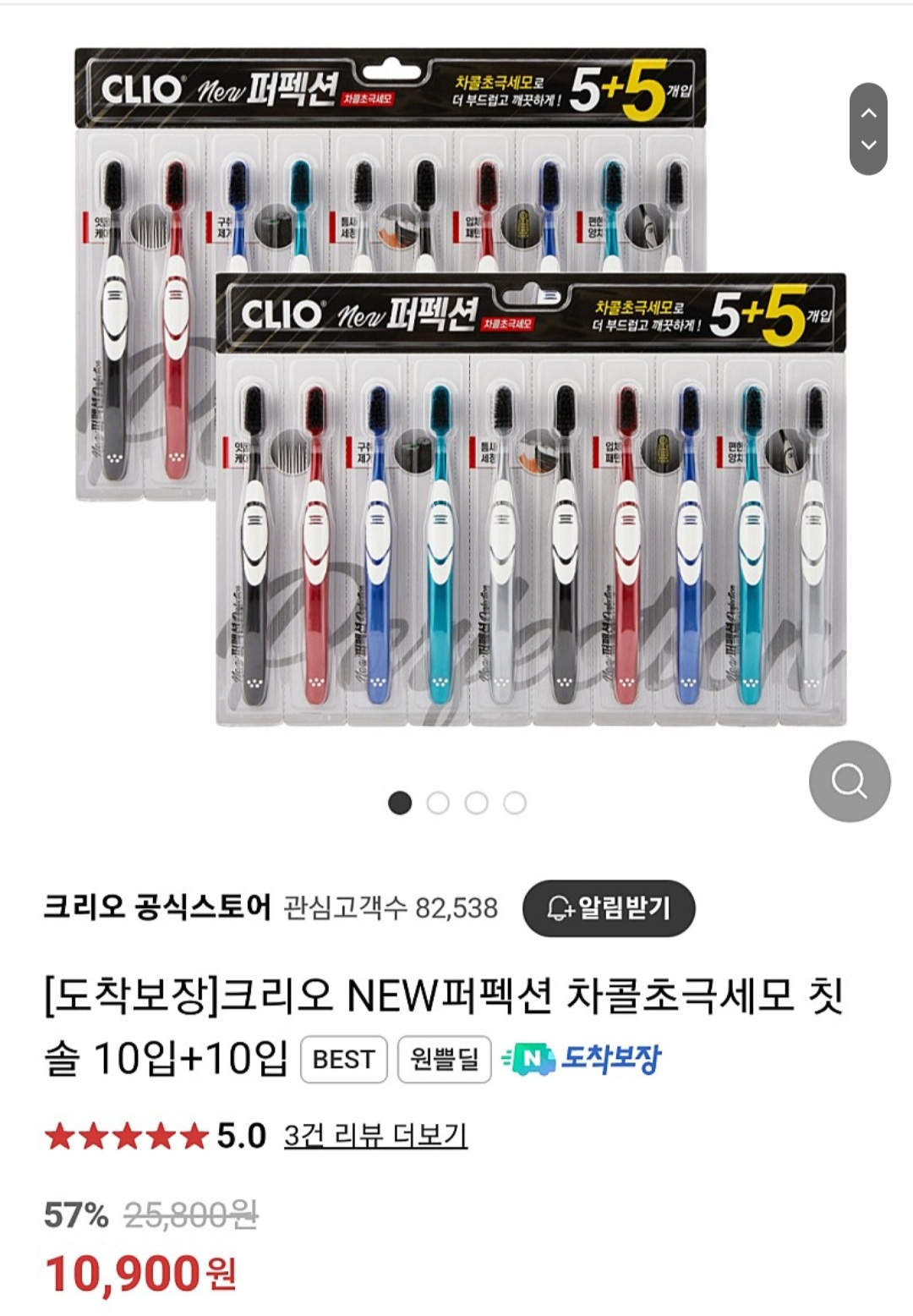Jump to the fourth product image dot
The height and width of the screenshot is (1316, 913).
pos(515,803)
